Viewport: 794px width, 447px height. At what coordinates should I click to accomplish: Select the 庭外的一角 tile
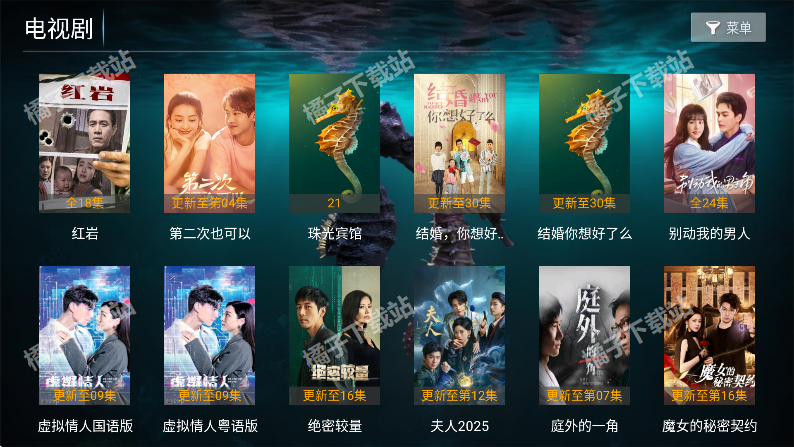(x=584, y=335)
